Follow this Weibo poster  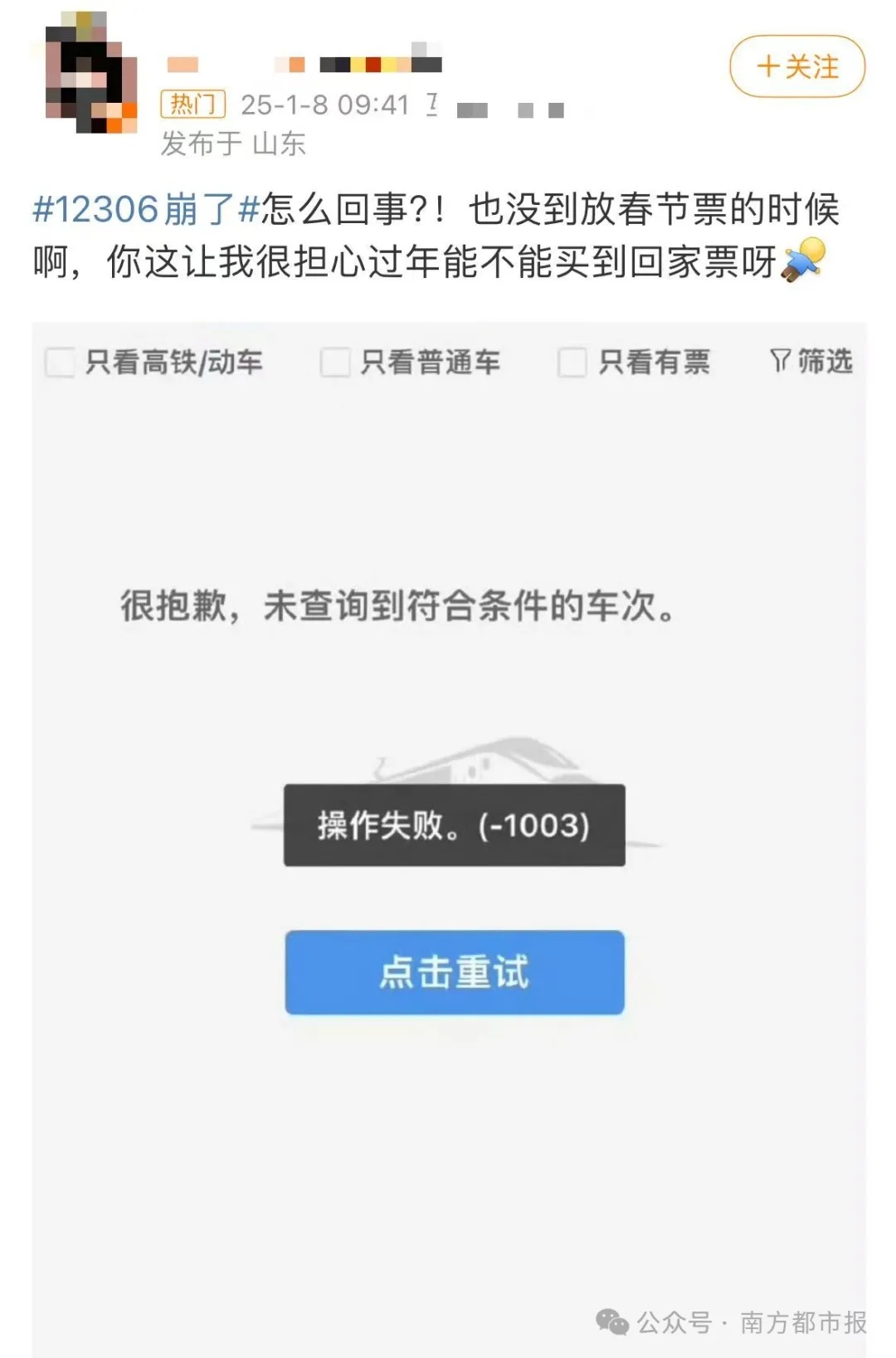[x=796, y=66]
